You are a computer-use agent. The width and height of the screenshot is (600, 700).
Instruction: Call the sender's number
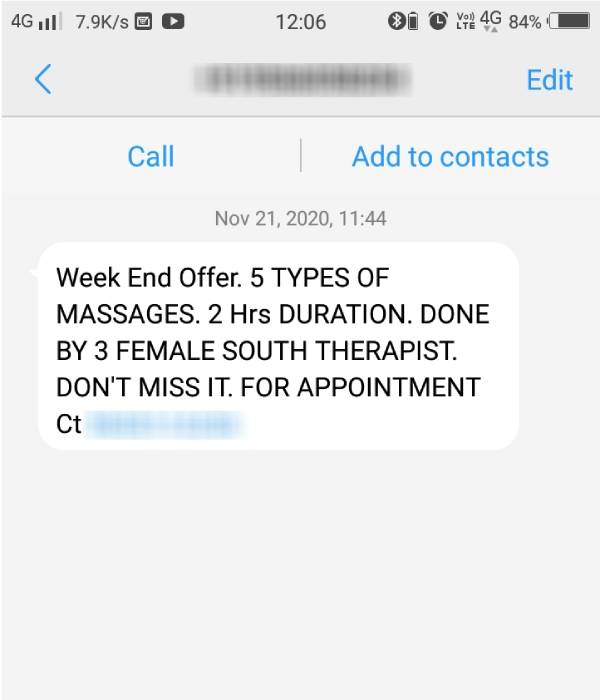151,156
